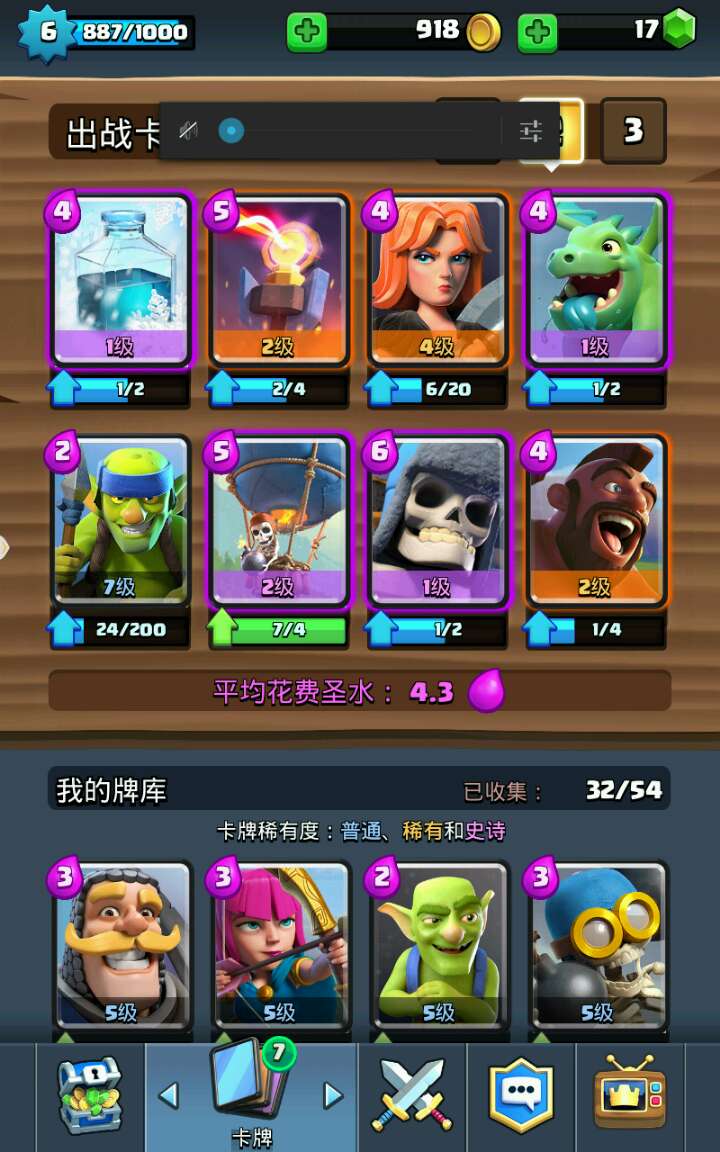Tap the green plus to buy gold
The width and height of the screenshot is (720, 1152).
coord(307,32)
